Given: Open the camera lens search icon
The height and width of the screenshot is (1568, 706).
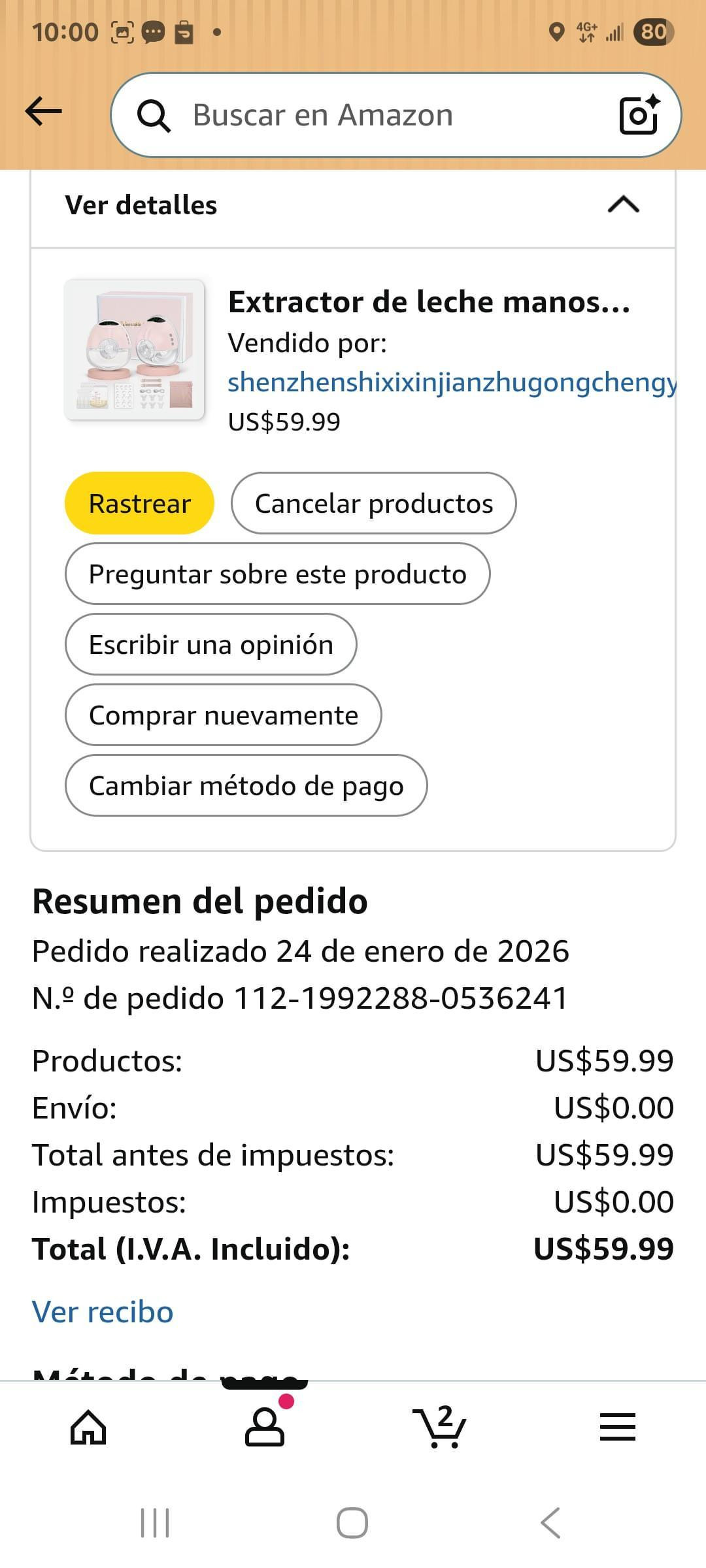Looking at the screenshot, I should [x=639, y=115].
